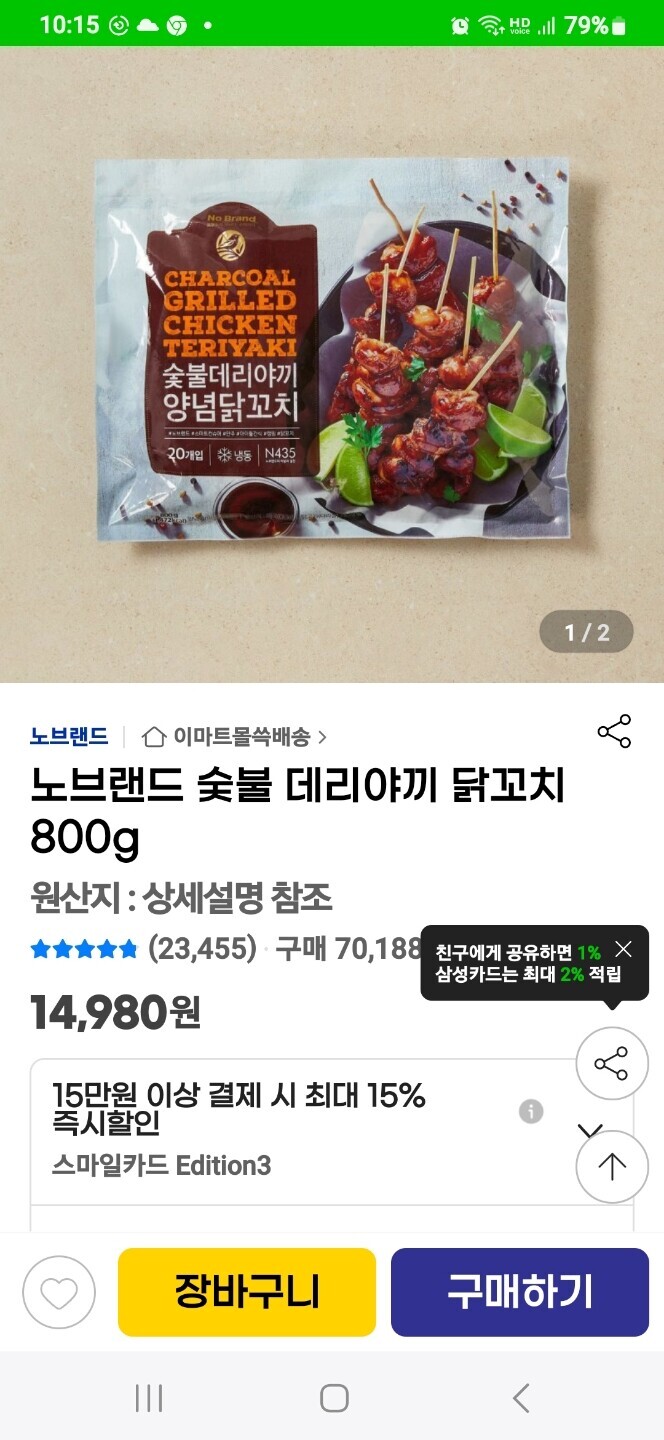Open 이마트몰쓱배송 delivery link
The height and width of the screenshot is (1440, 664).
click(235, 737)
